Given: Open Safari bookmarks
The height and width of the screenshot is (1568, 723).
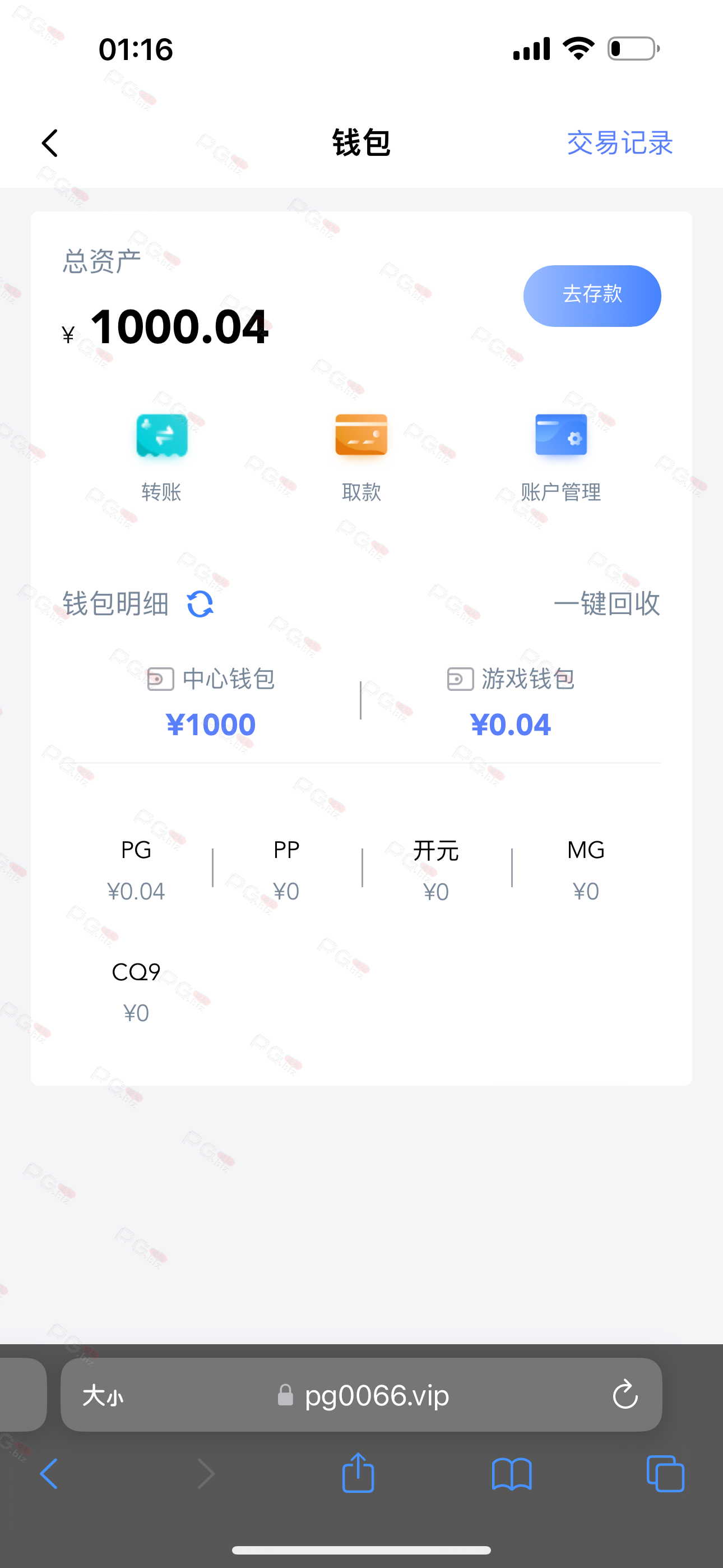Looking at the screenshot, I should point(512,1474).
